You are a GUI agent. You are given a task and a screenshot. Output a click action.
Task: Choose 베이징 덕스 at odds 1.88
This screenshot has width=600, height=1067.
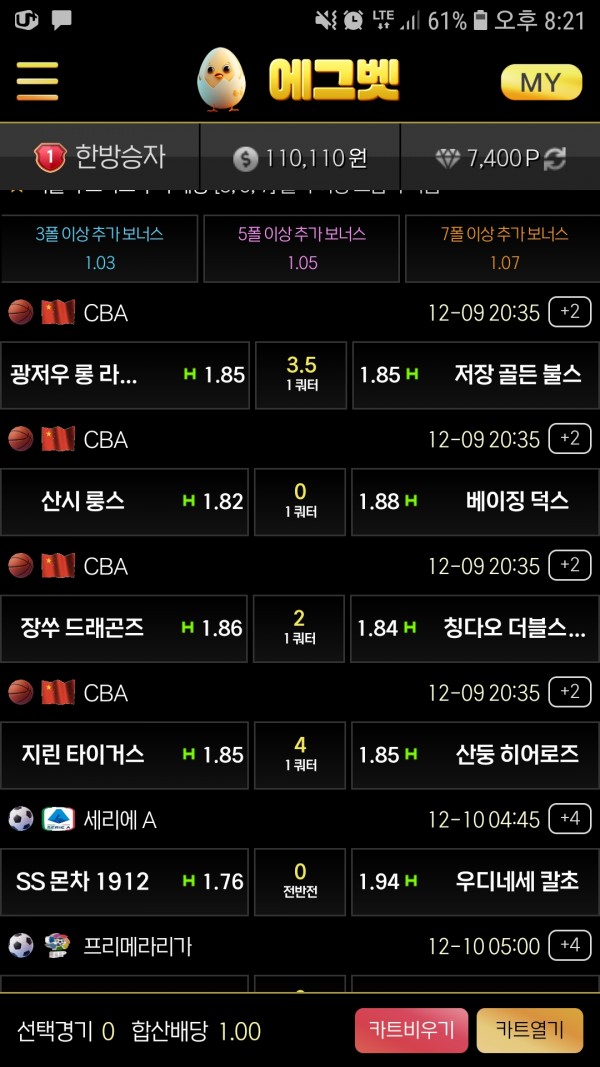click(x=475, y=502)
